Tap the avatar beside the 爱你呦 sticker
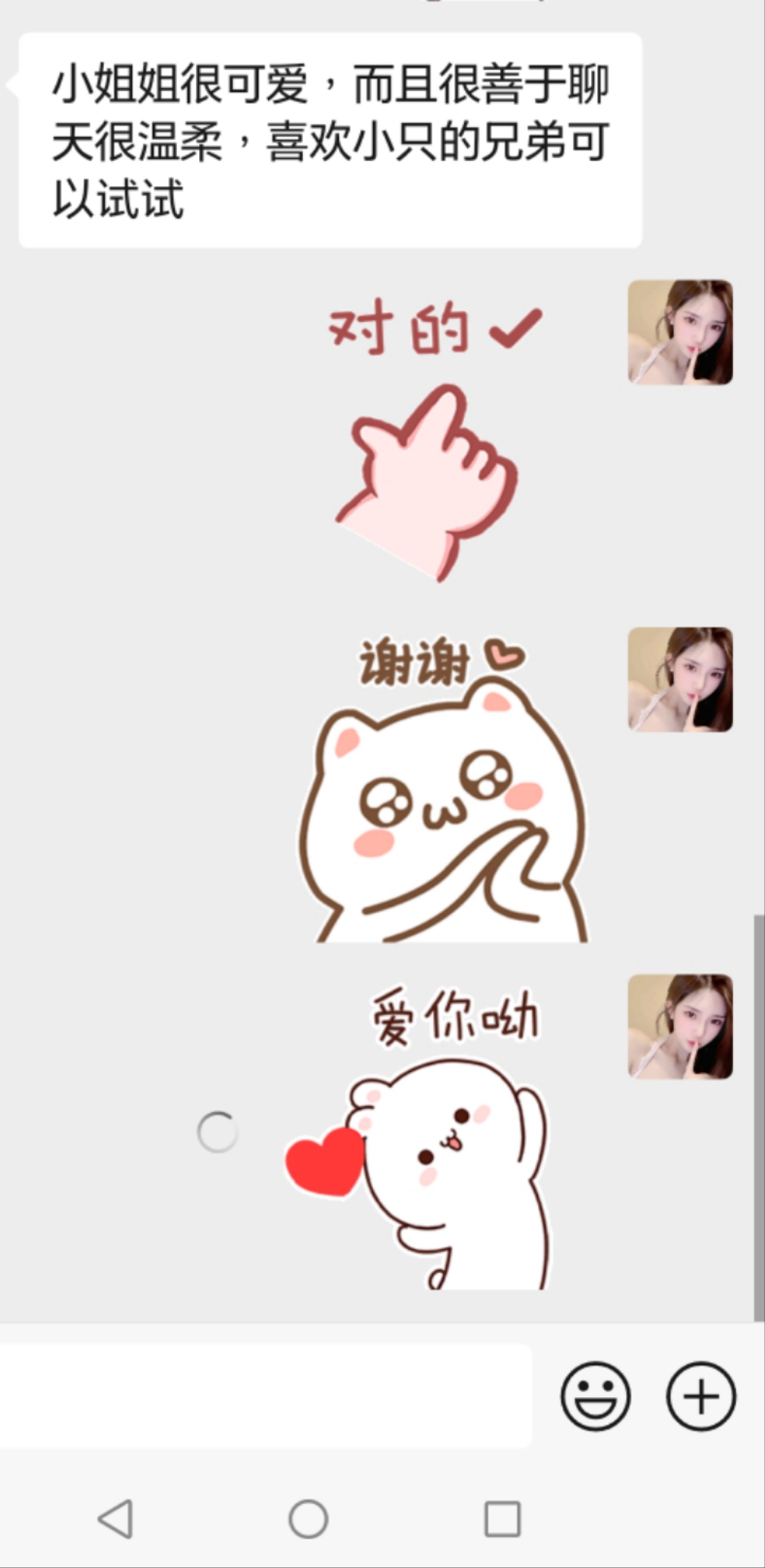765x1568 pixels. click(x=680, y=1026)
